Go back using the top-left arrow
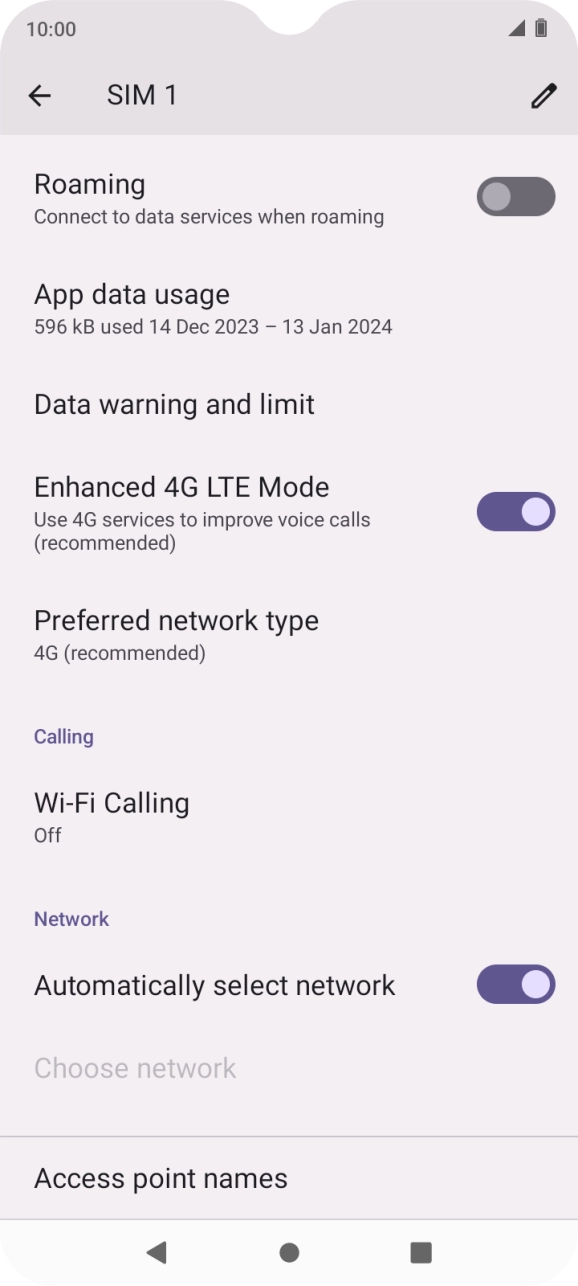 (x=40, y=95)
